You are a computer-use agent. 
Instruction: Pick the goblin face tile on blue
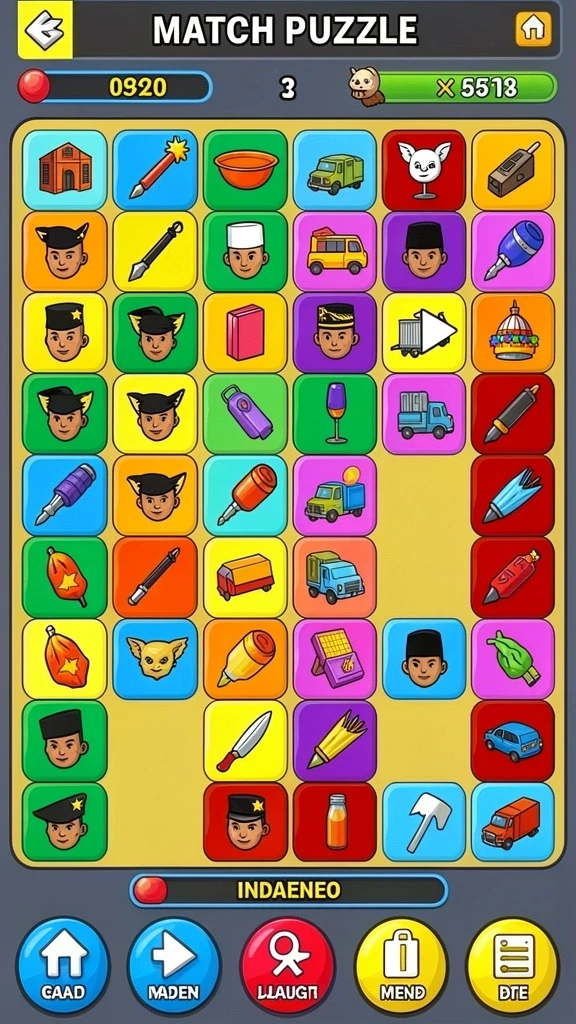tap(155, 660)
